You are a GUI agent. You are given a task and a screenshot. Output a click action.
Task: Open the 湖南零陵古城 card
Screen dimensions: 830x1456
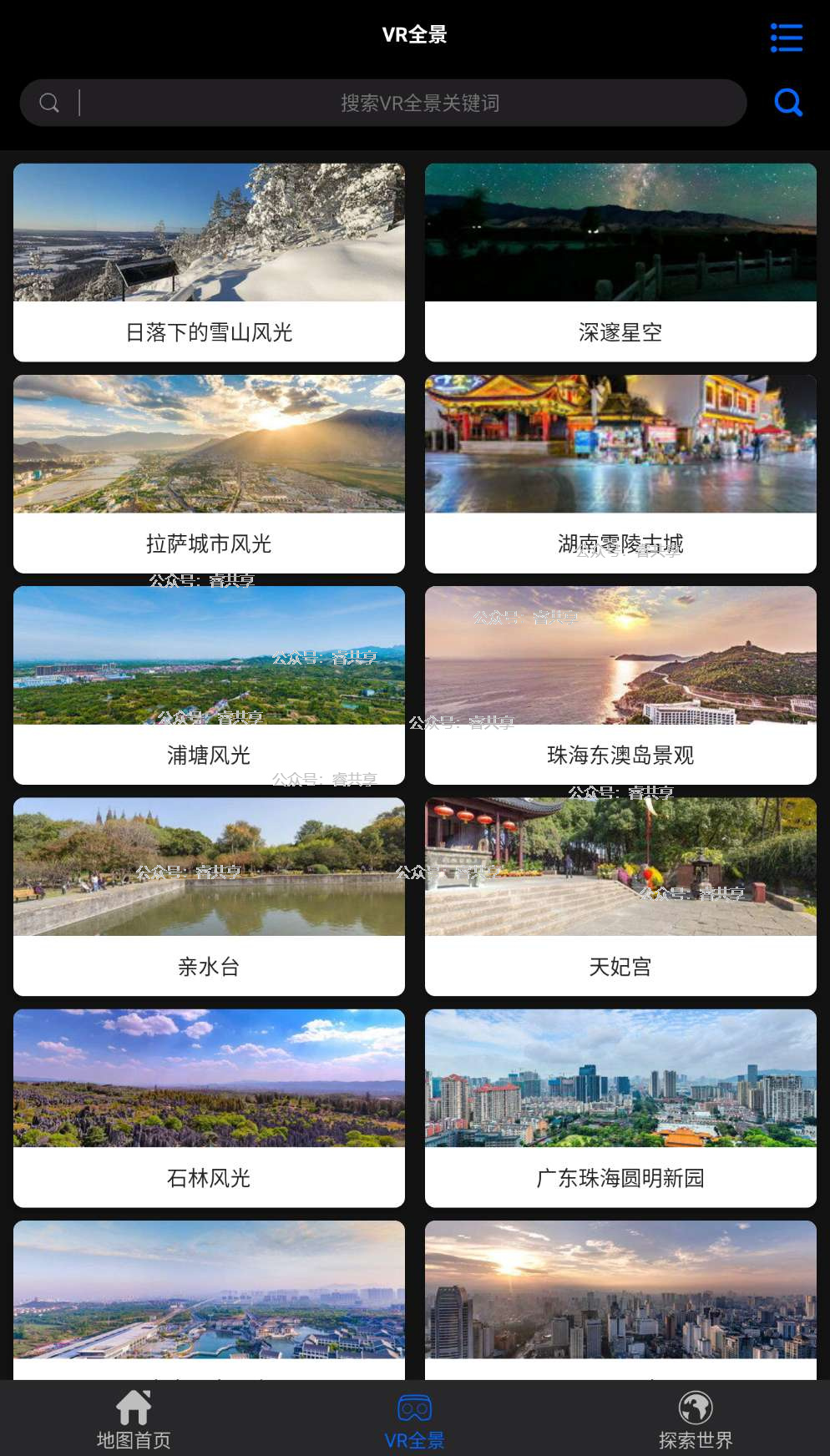[620, 474]
